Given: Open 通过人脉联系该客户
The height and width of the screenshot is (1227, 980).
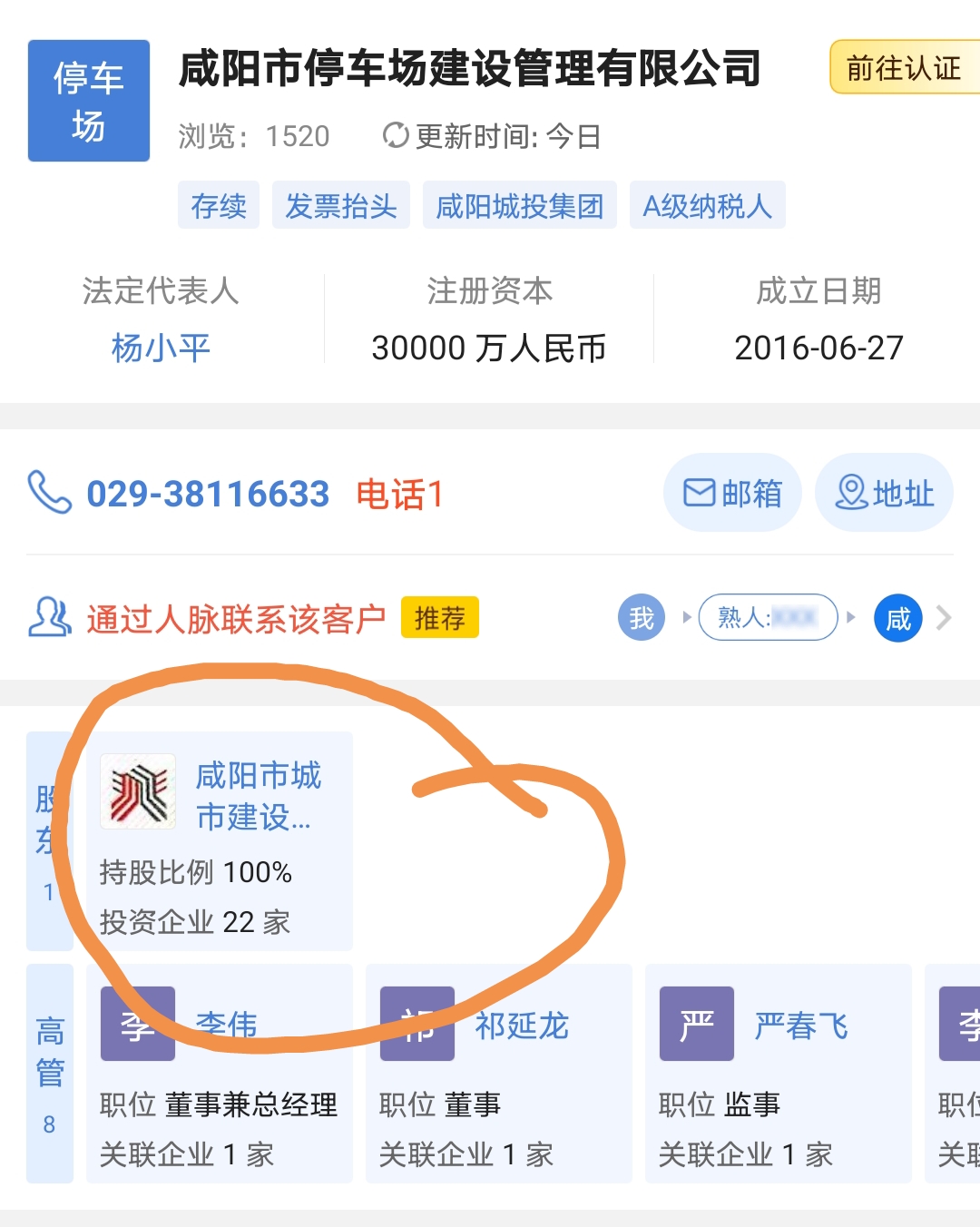Looking at the screenshot, I should pos(236,619).
